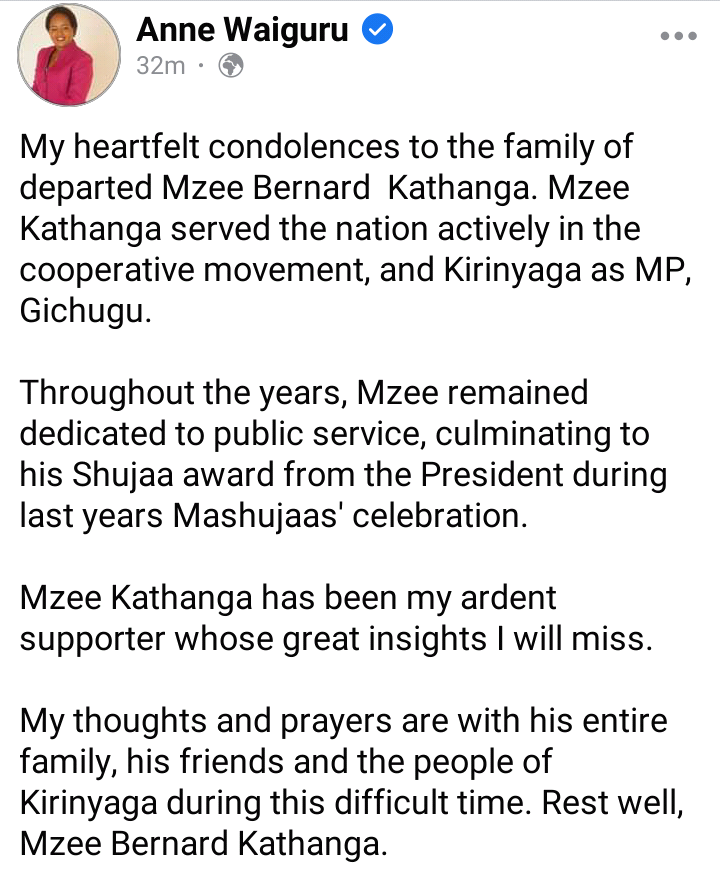This screenshot has height=869, width=720.
Task: Tap the 32m post timestamp
Action: (162, 68)
